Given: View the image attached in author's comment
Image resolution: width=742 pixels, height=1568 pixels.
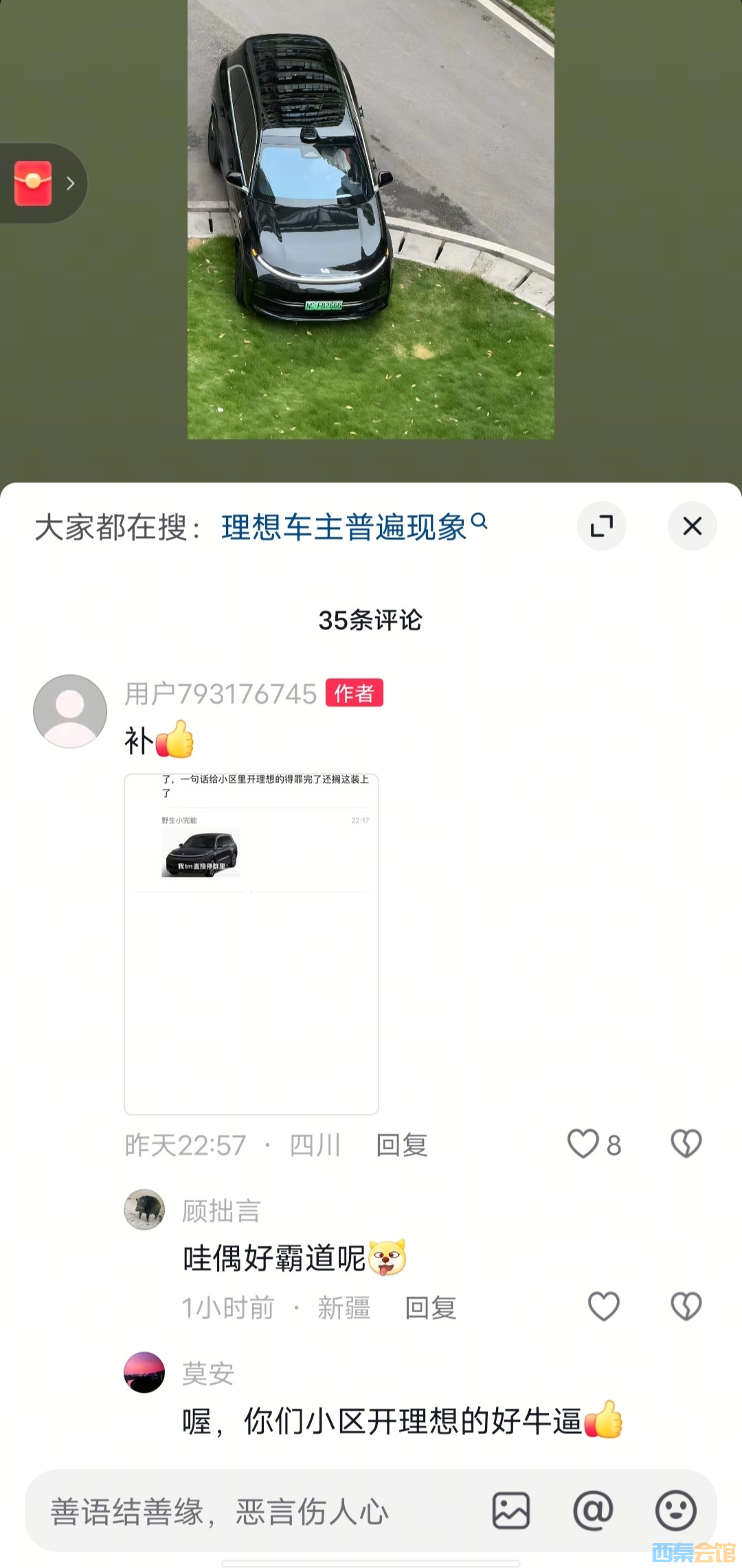Looking at the screenshot, I should [x=251, y=943].
